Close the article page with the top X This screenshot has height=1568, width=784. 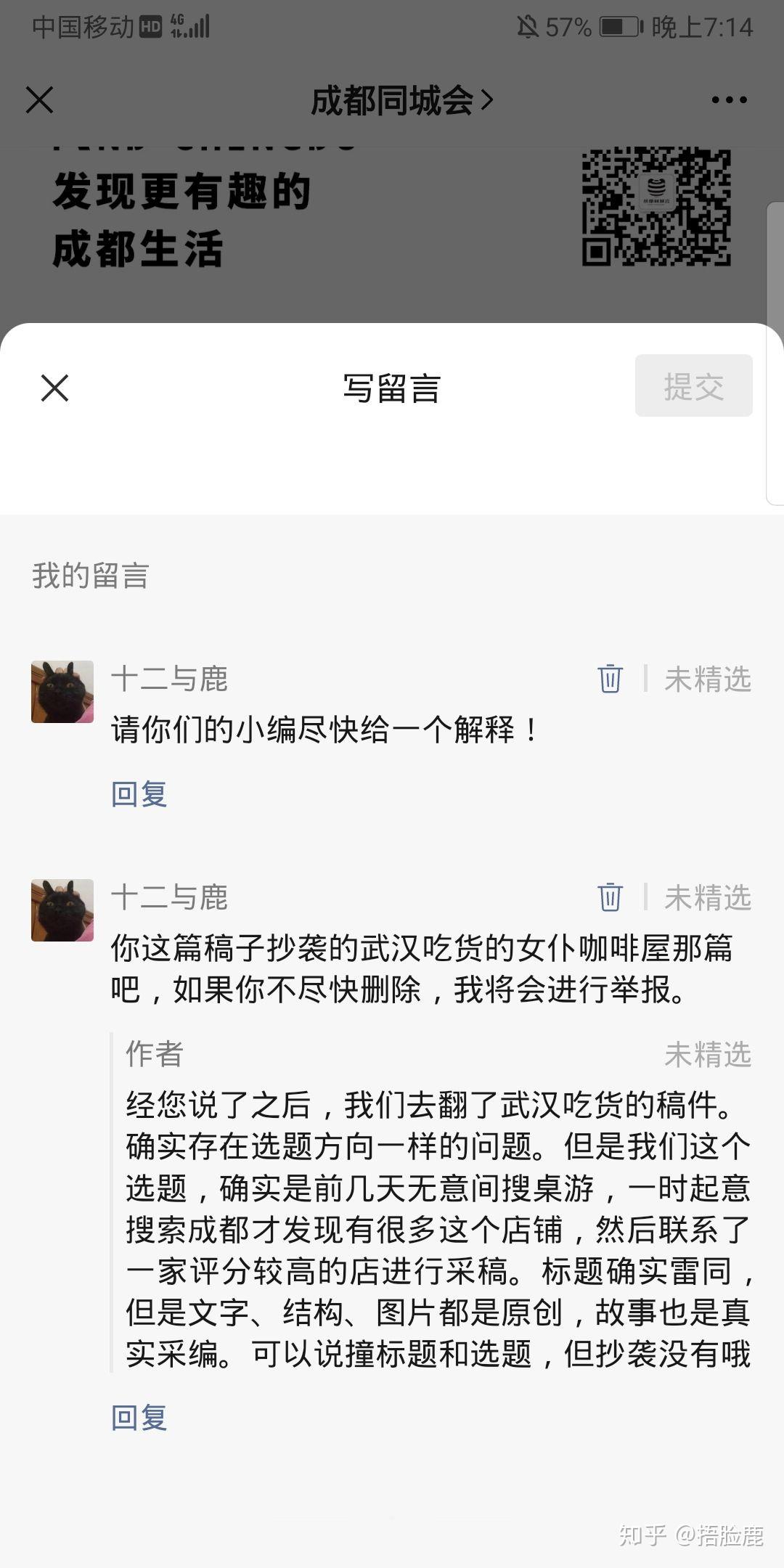(x=40, y=100)
